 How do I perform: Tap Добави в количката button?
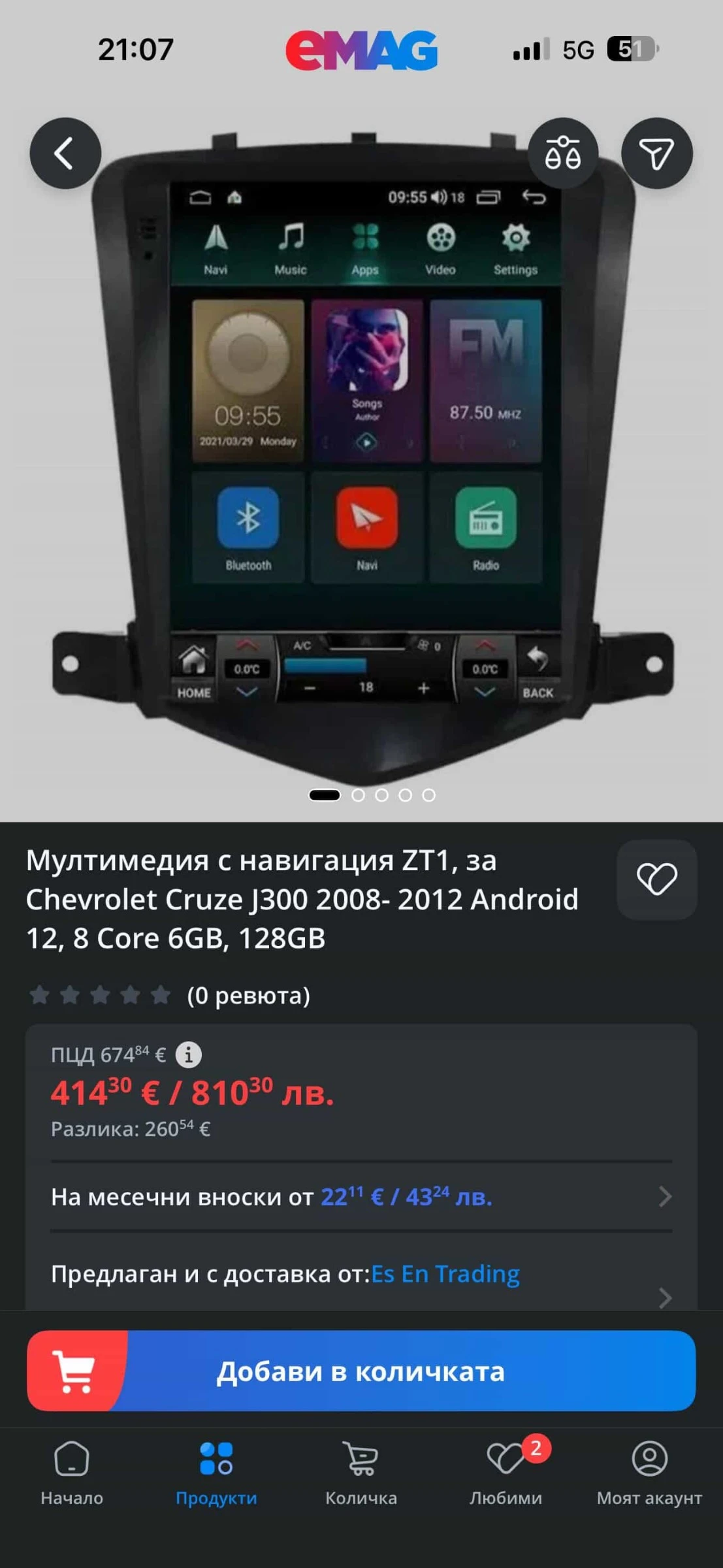point(361,1371)
